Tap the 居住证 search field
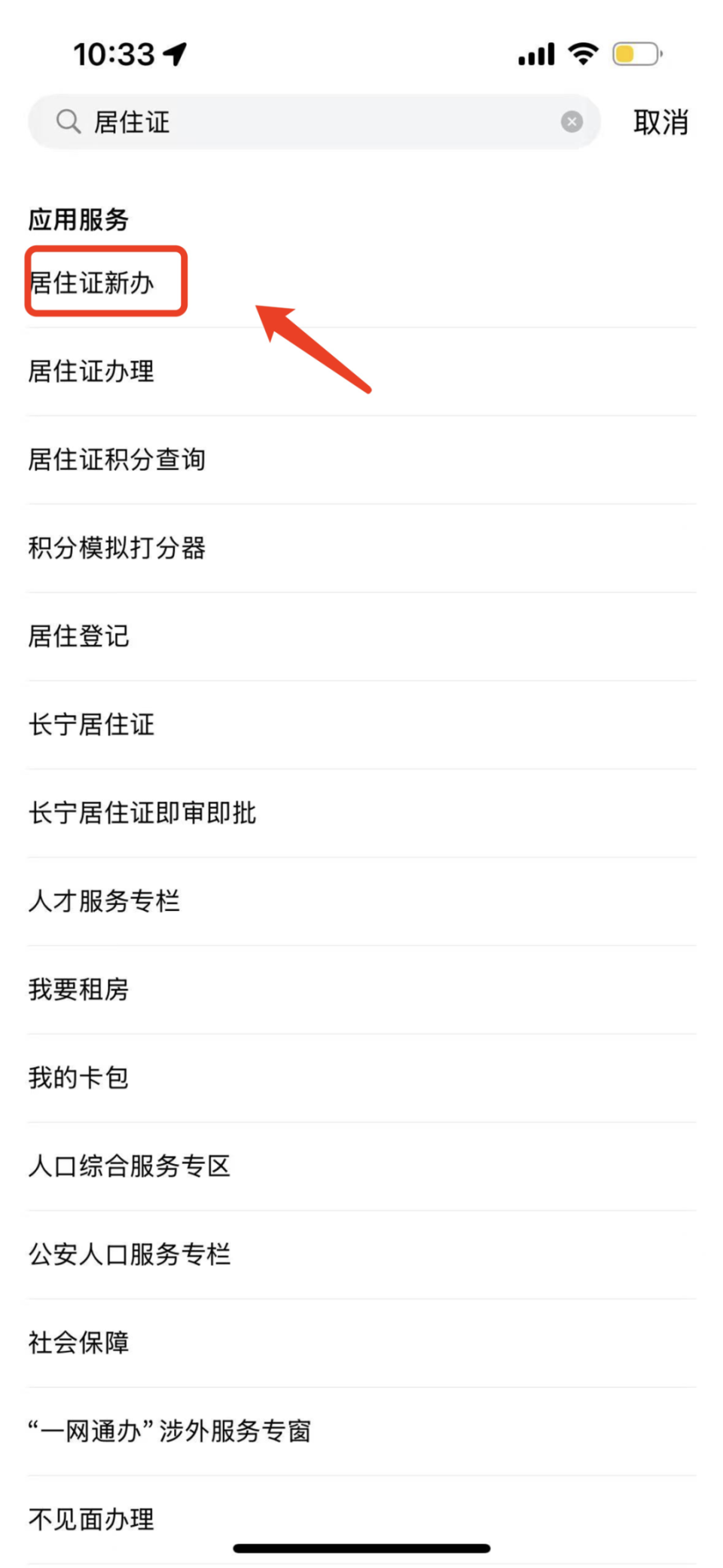The height and width of the screenshot is (1568, 723). coord(301,122)
